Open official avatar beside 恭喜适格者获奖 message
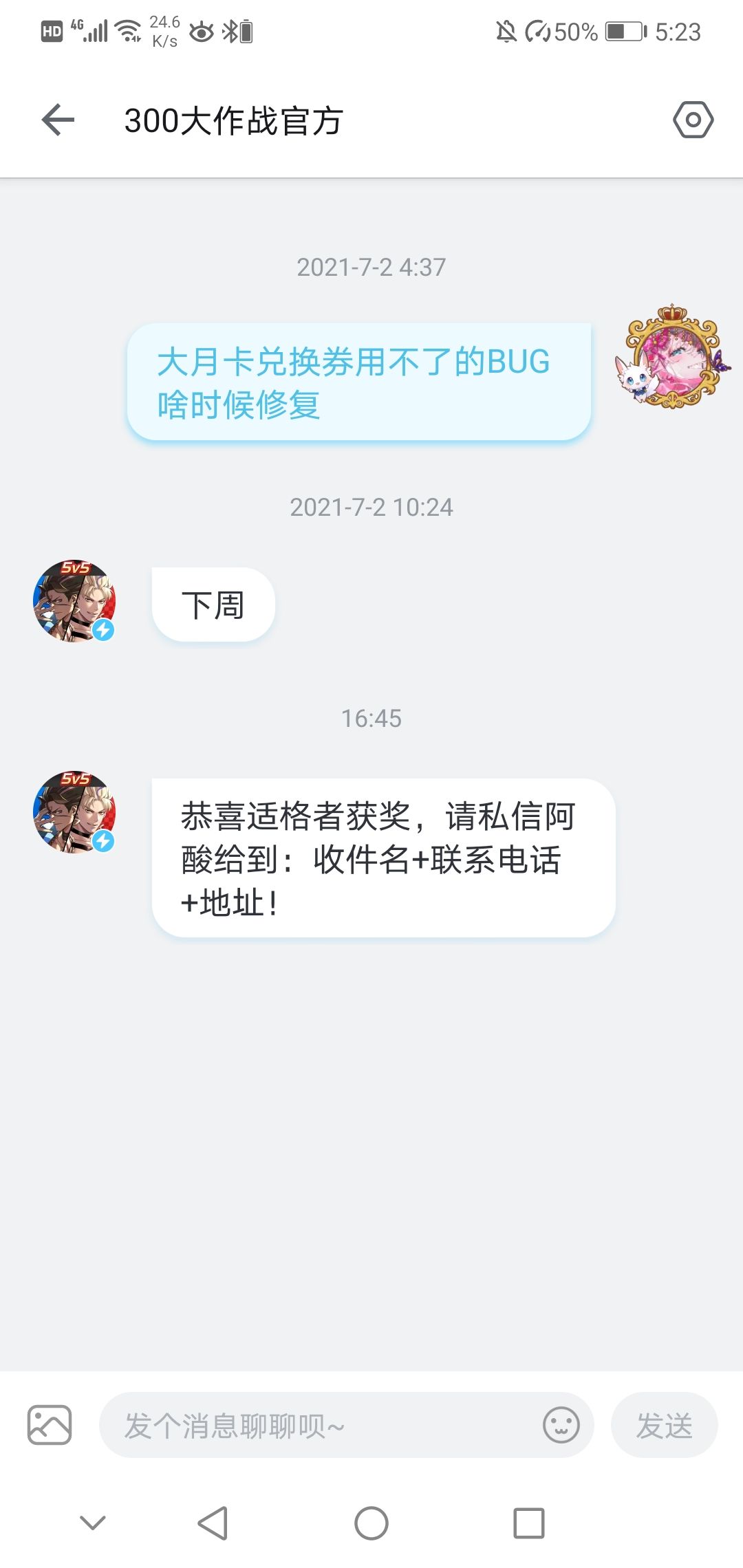Image resolution: width=743 pixels, height=1568 pixels. coord(74,812)
